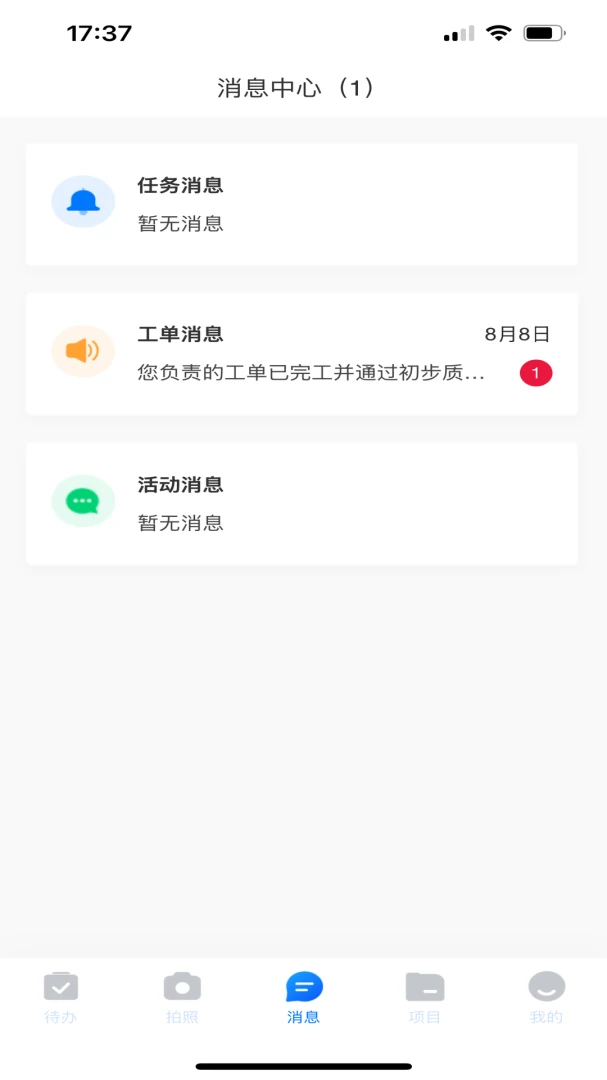Viewport: 607px width, 1080px height.
Task: Go to the 项目 tab
Action: (424, 998)
